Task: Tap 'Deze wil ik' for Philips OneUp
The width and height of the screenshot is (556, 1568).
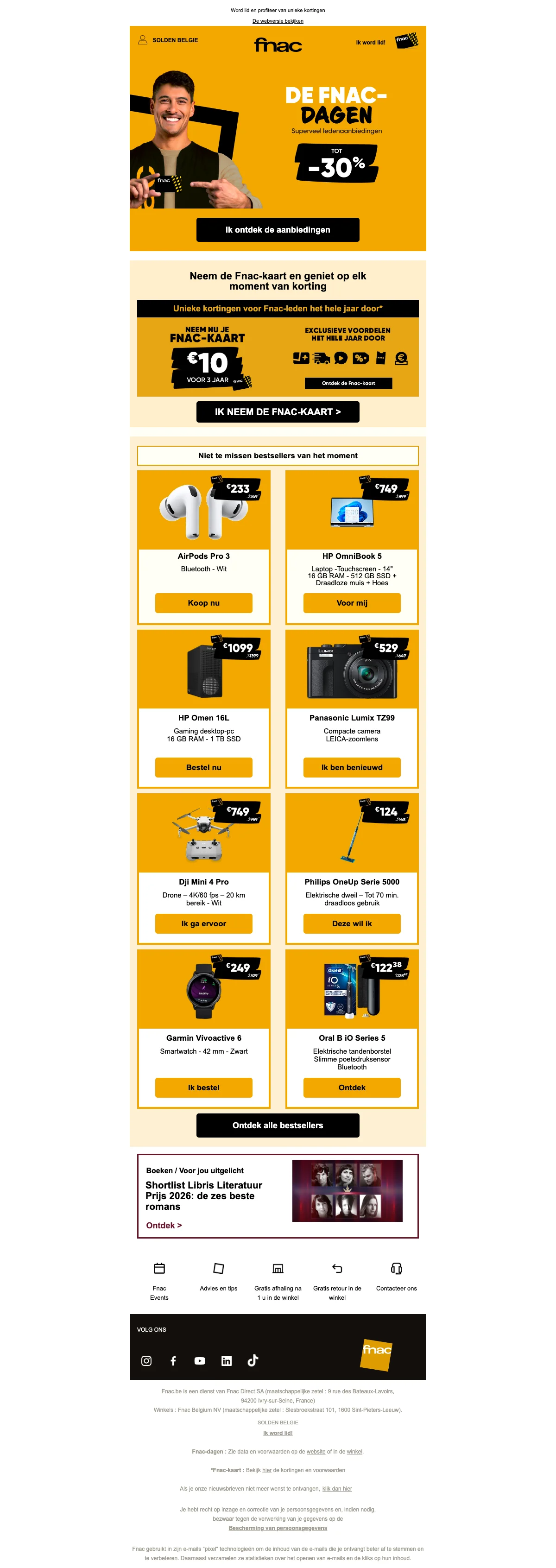Action: pyautogui.click(x=352, y=923)
